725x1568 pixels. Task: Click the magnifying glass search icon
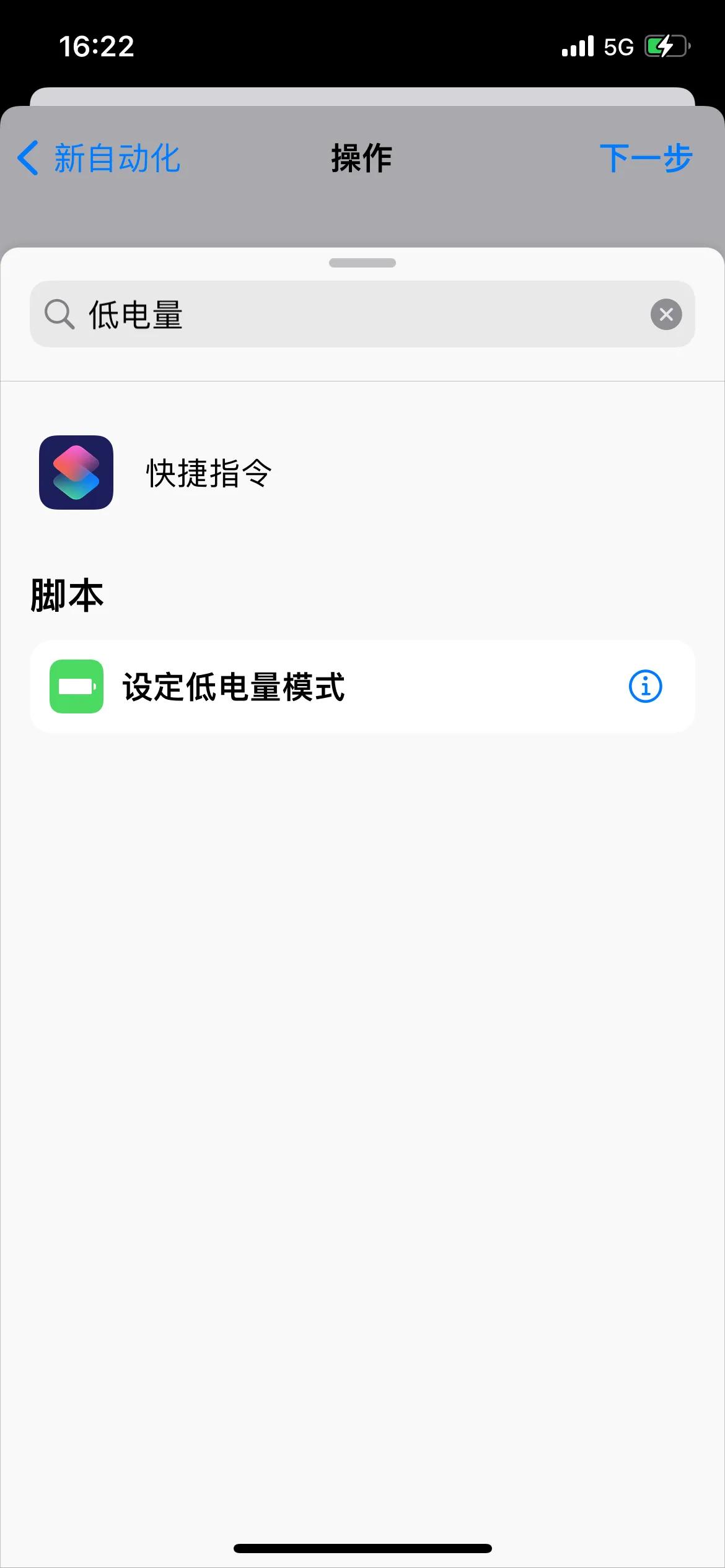[x=58, y=314]
